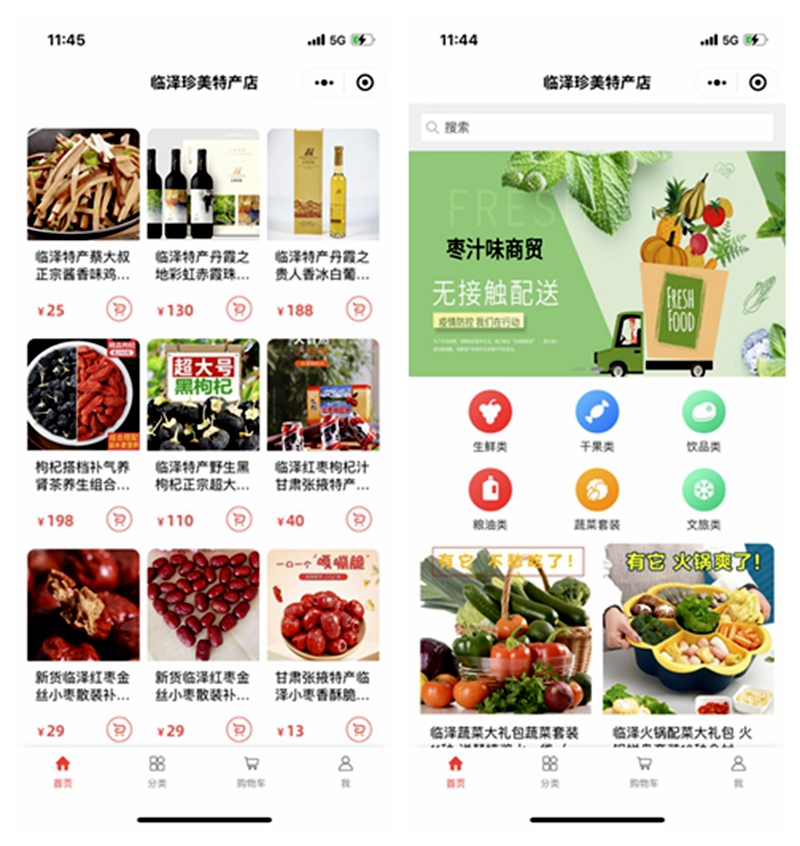Open the 饮品类 category
Screen dimensions: 800x846
[703, 411]
